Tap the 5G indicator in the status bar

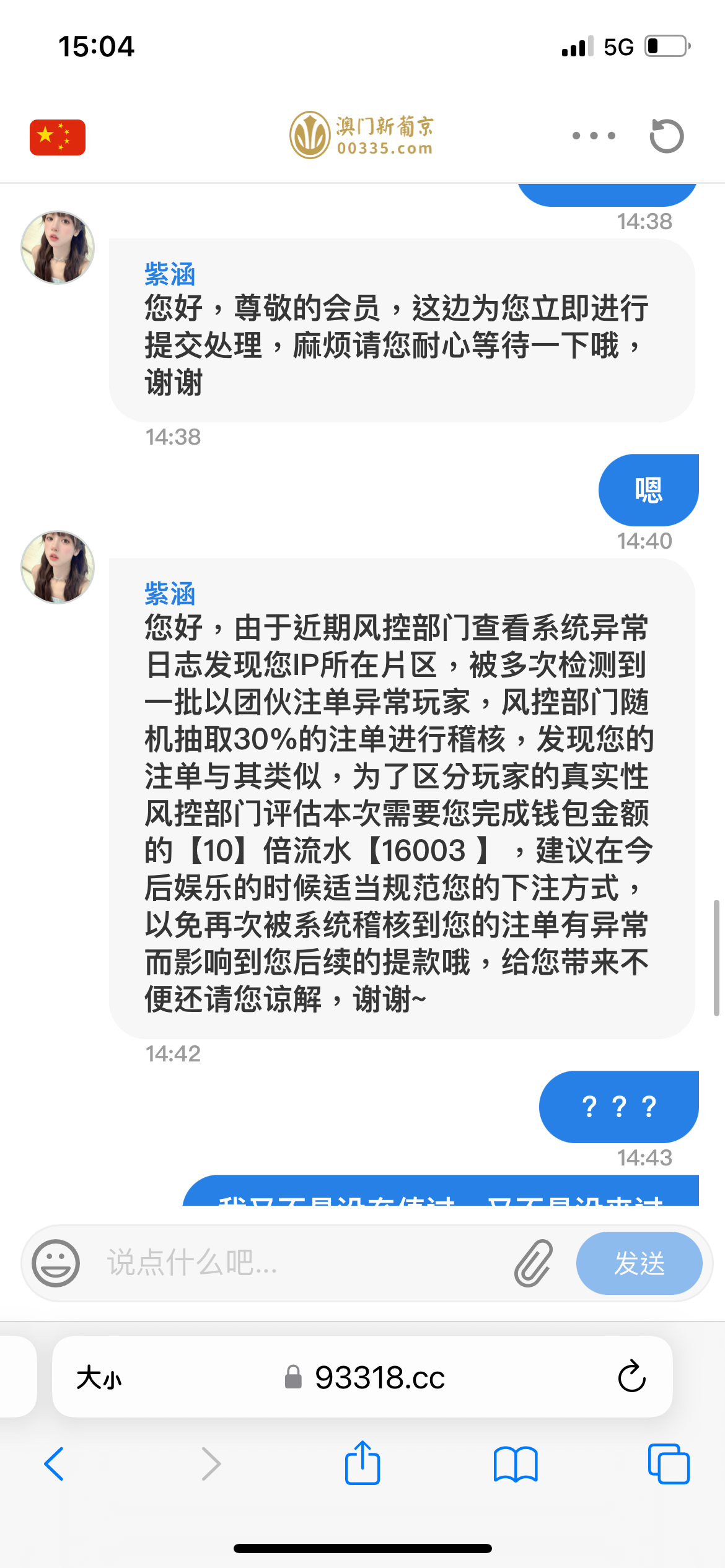[619, 45]
